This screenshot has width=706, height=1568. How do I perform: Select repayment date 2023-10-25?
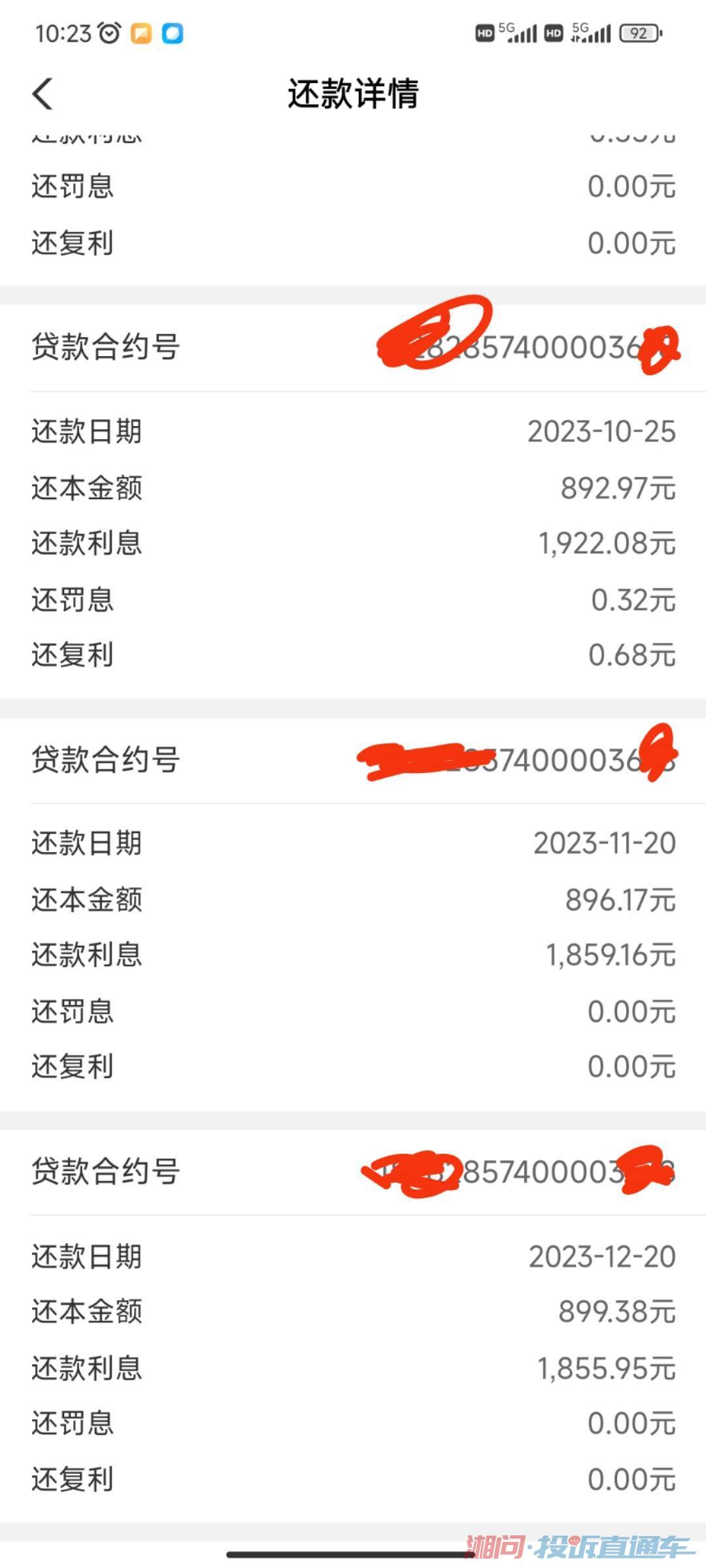601,431
